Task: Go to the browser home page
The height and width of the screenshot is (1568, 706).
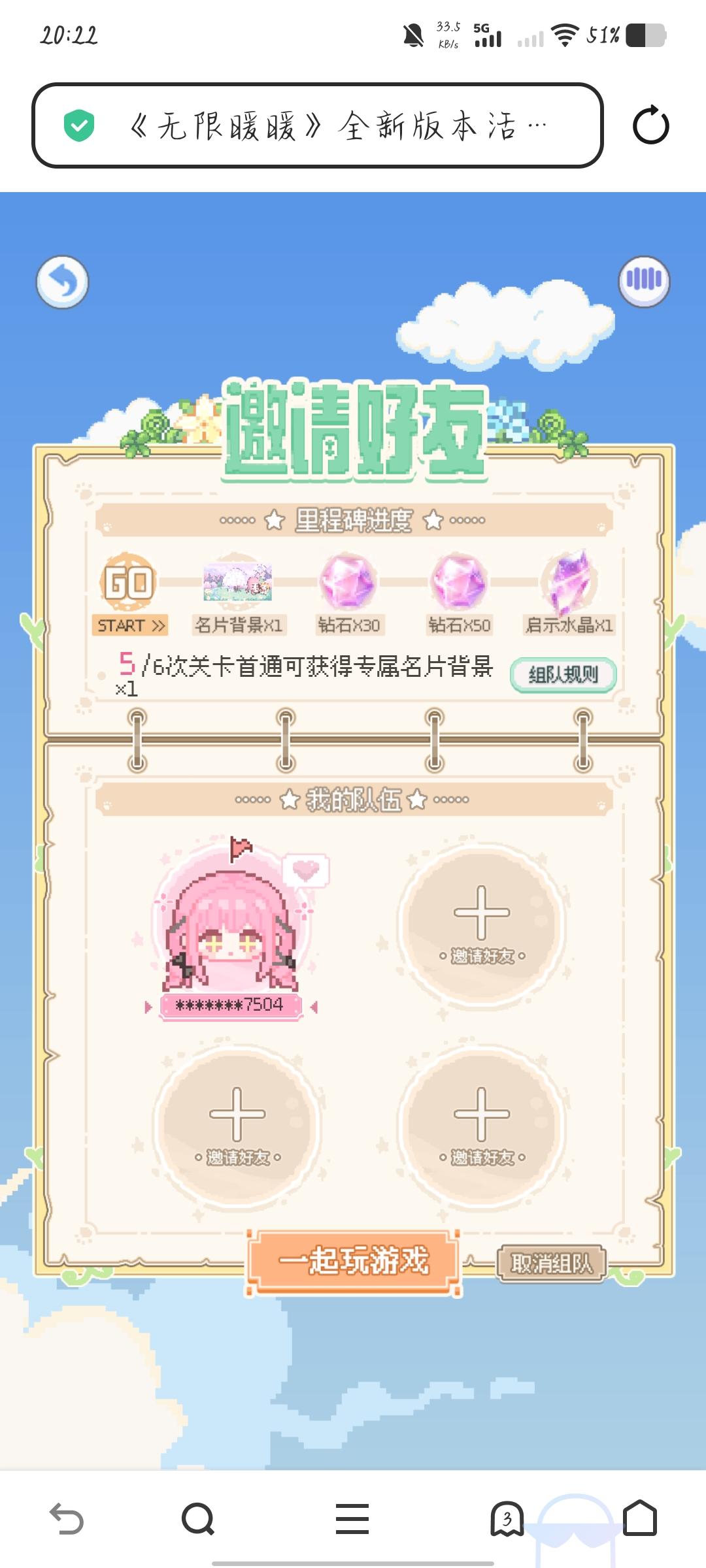Action: point(640,1518)
